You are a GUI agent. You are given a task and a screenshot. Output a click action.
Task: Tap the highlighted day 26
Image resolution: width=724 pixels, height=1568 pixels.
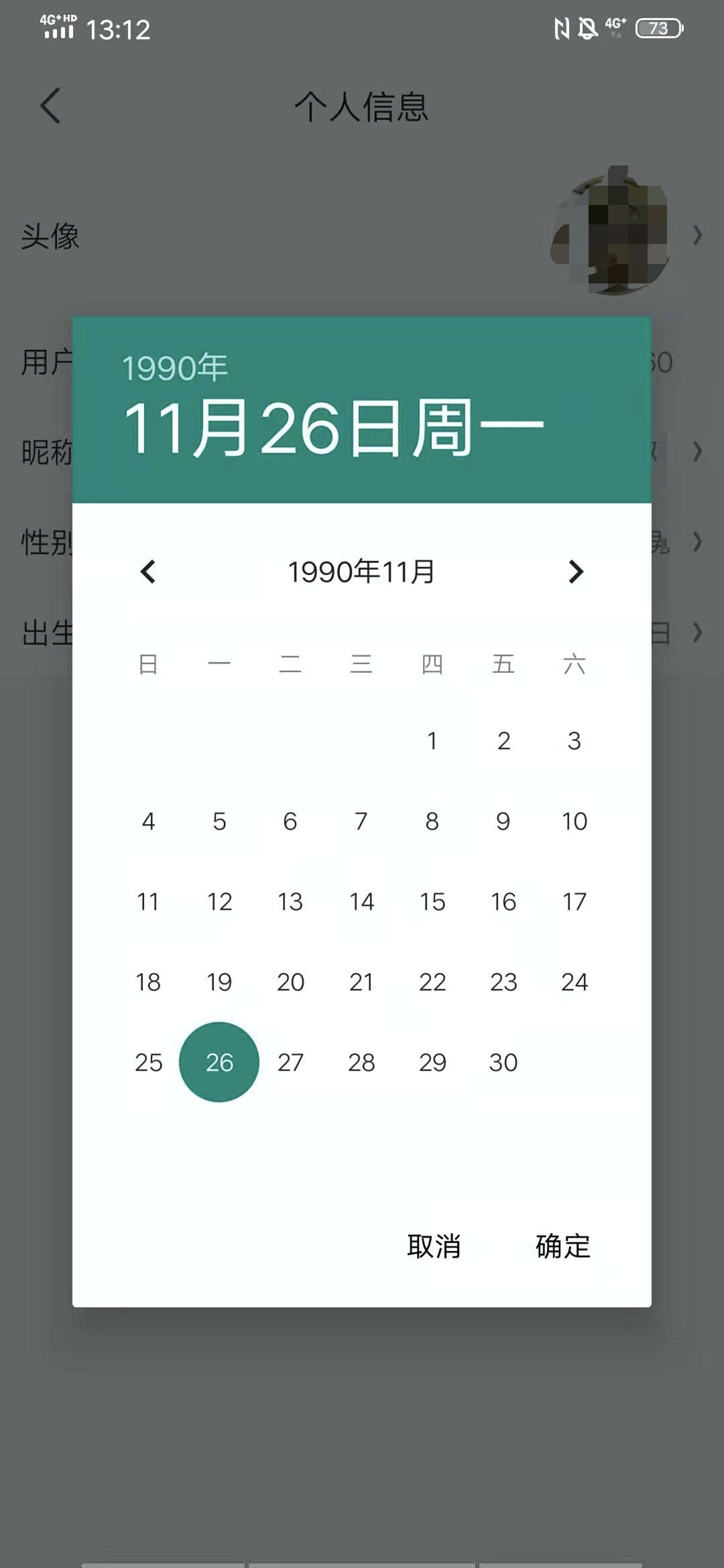pyautogui.click(x=219, y=1062)
